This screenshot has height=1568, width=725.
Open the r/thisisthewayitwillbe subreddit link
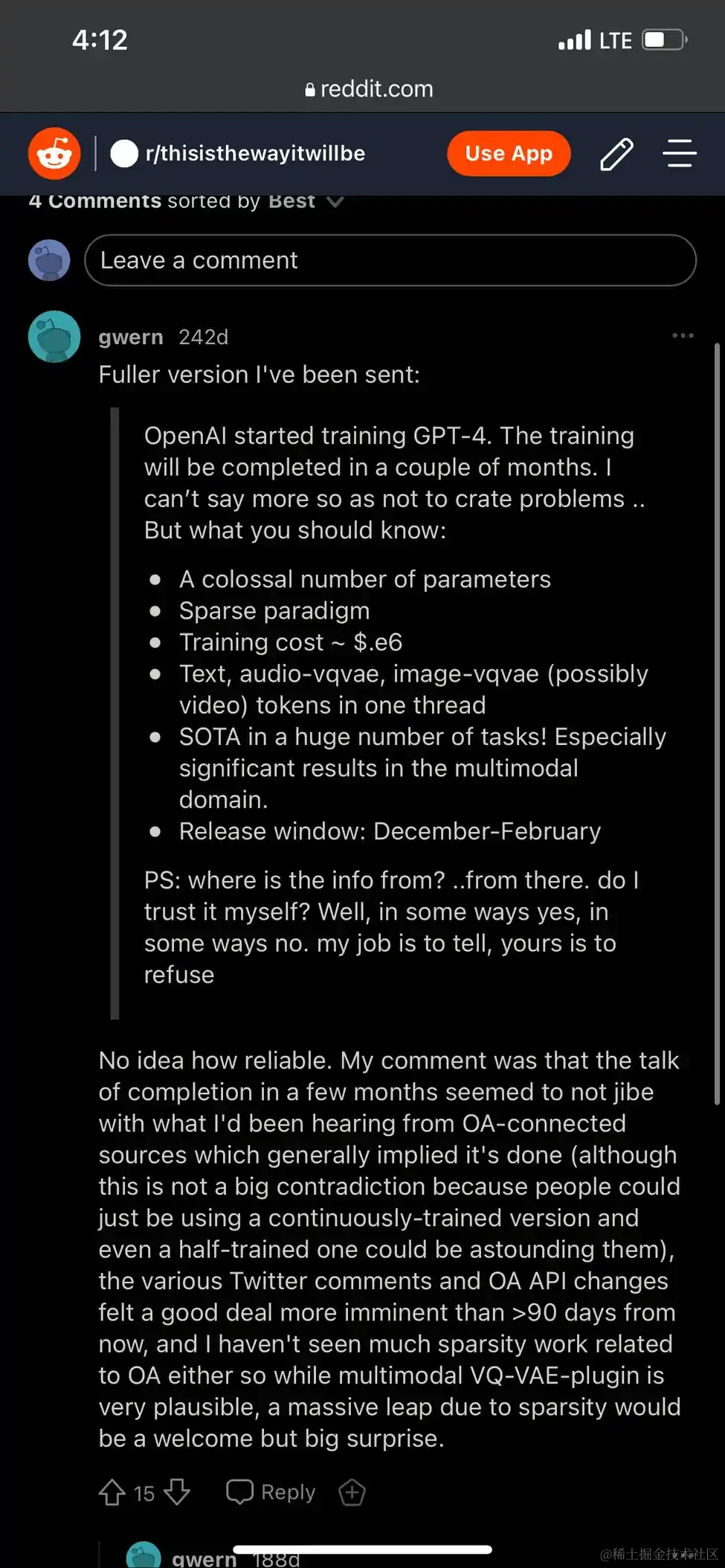coord(238,154)
